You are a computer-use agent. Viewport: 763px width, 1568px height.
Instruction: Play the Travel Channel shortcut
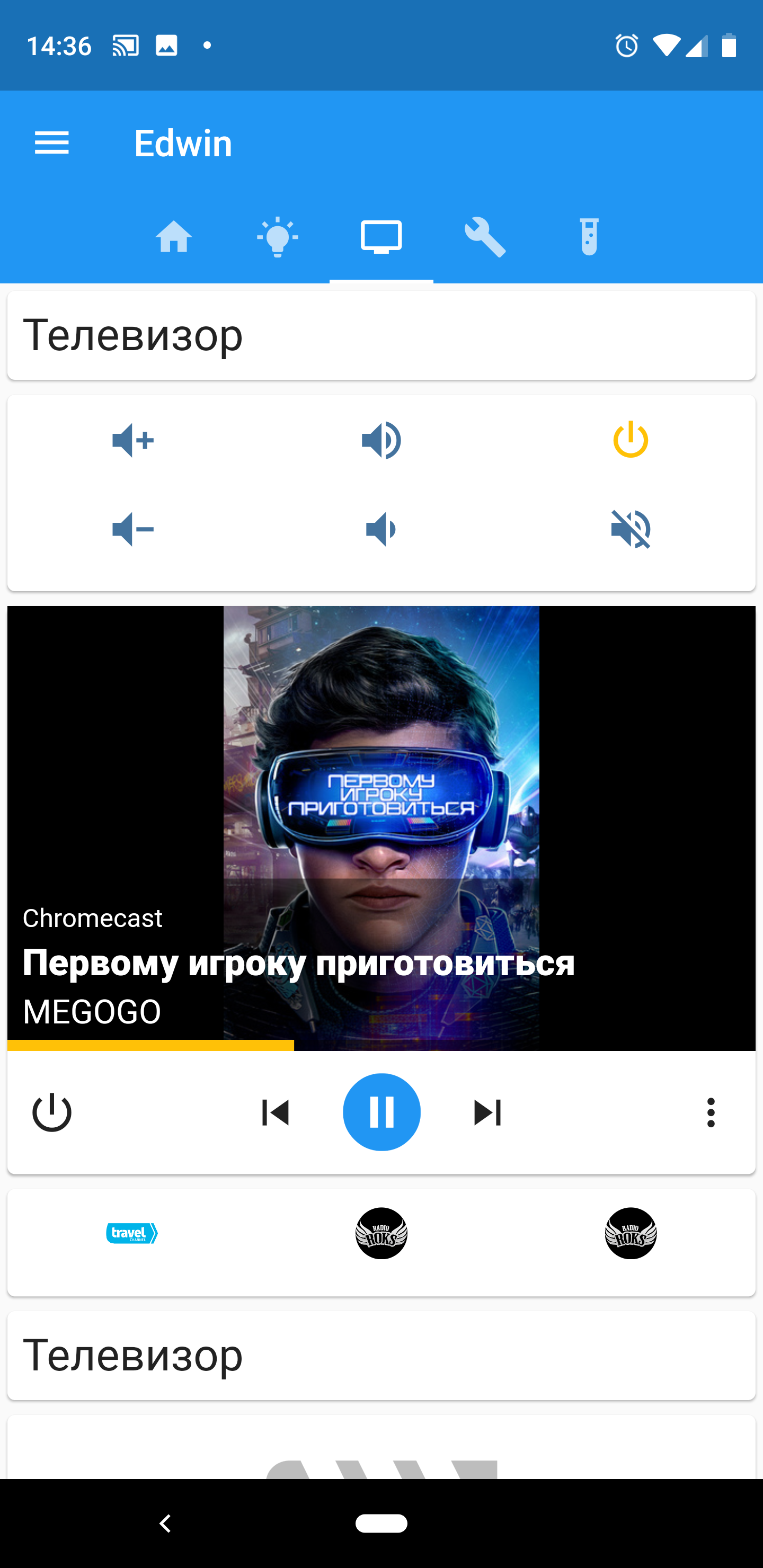tap(132, 1233)
